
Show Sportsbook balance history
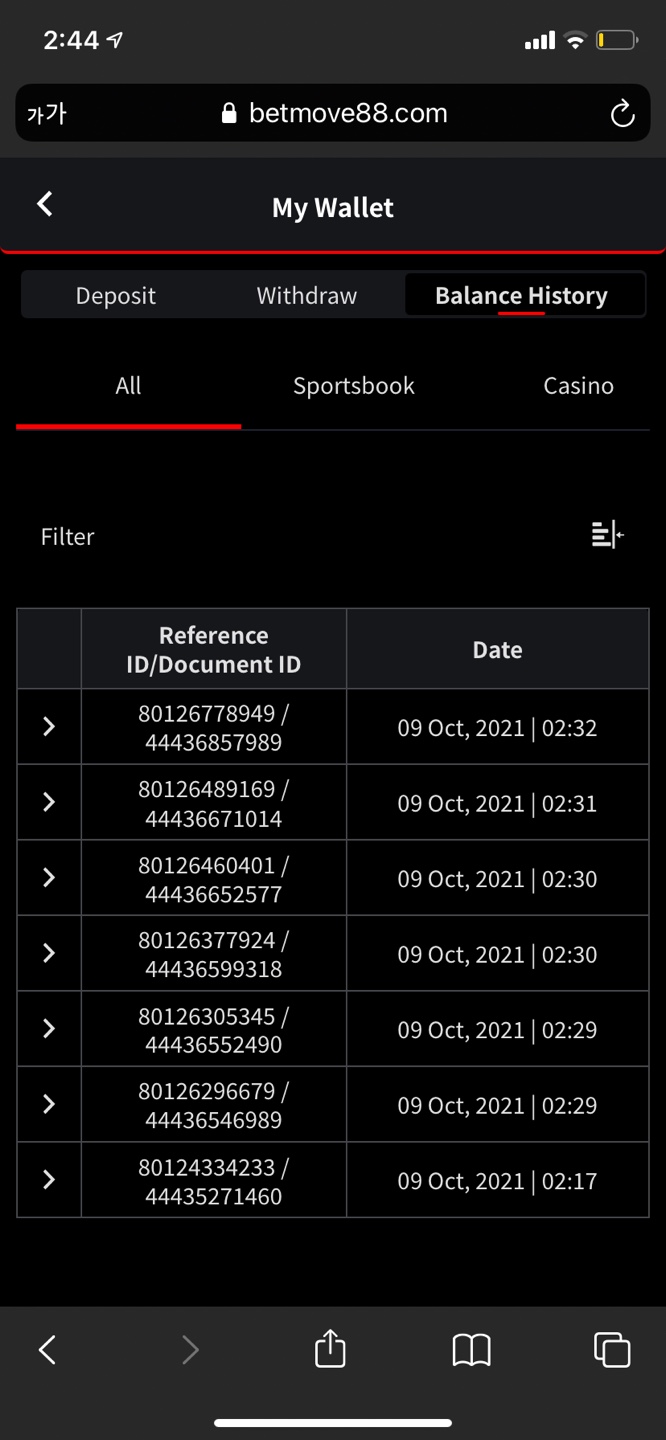click(353, 386)
